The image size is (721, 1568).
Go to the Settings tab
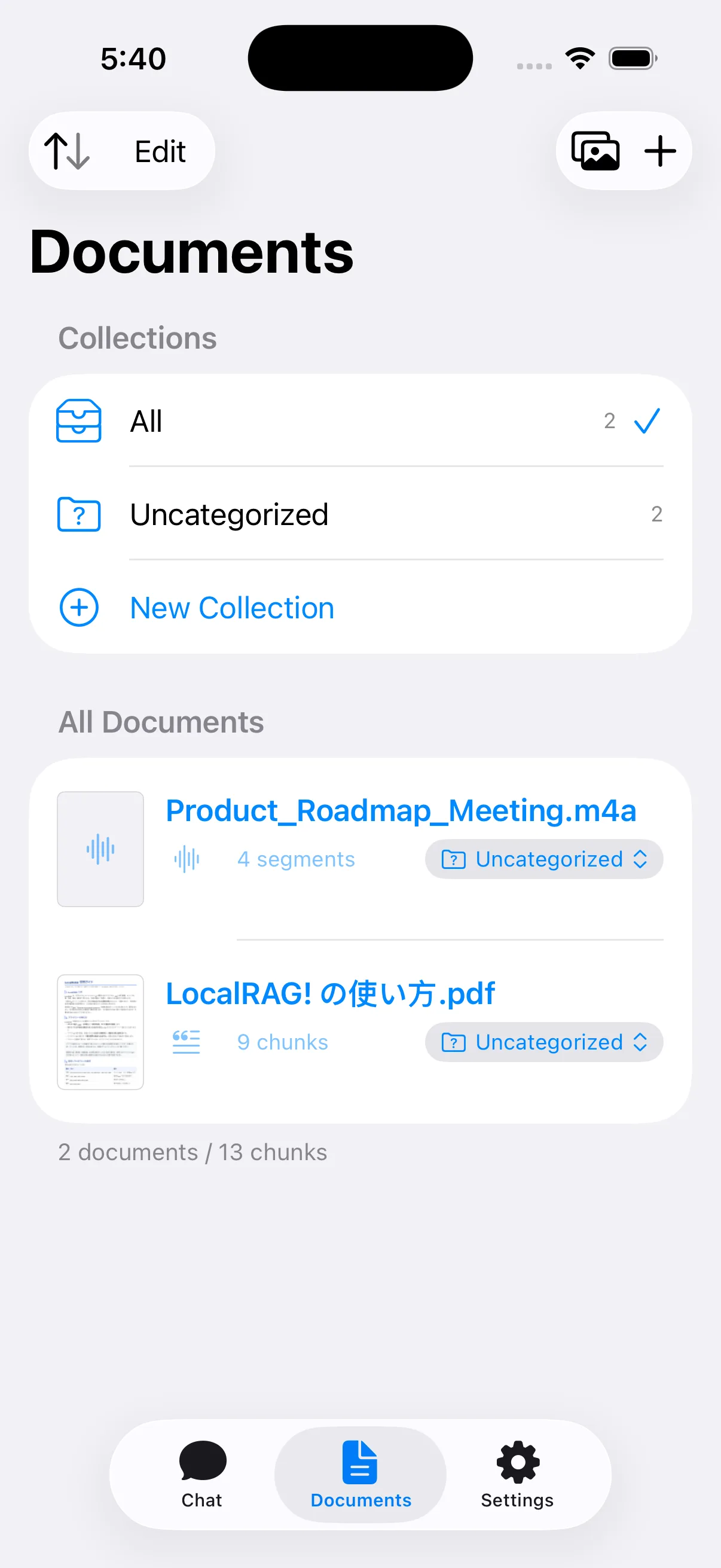(x=517, y=1474)
